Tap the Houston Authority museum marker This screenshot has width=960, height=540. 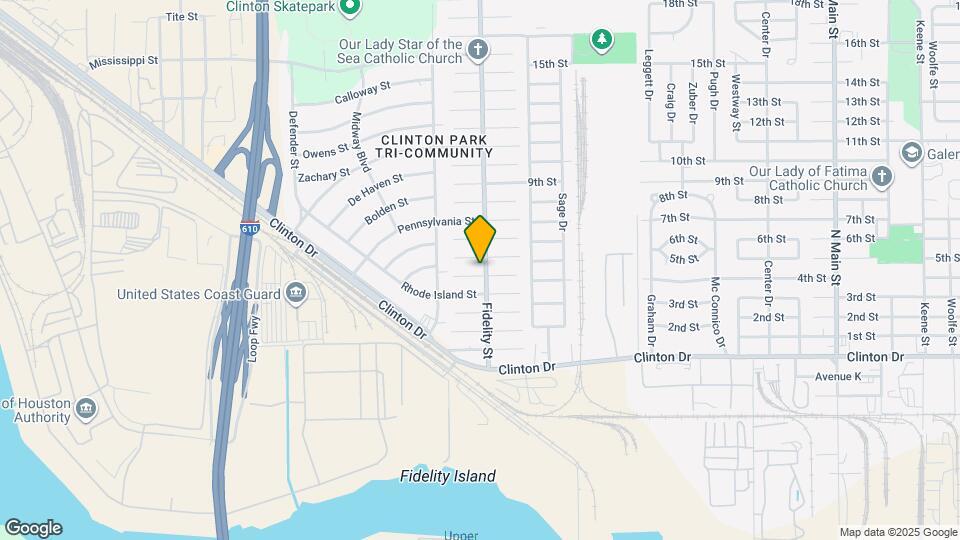click(x=86, y=408)
